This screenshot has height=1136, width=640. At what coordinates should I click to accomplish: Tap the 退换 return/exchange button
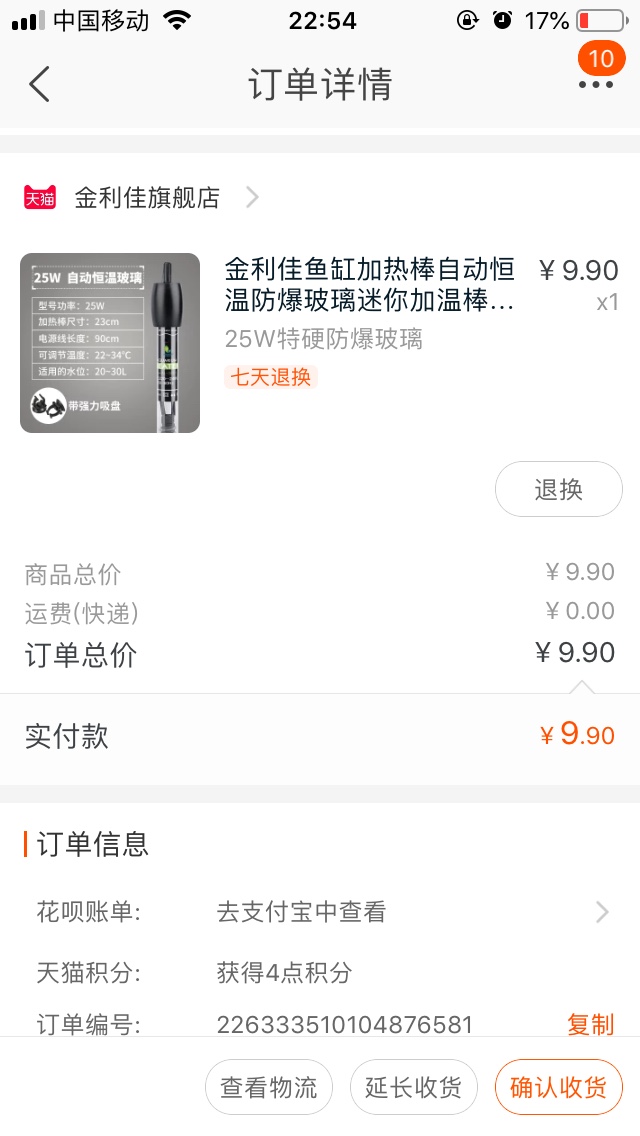tap(559, 489)
